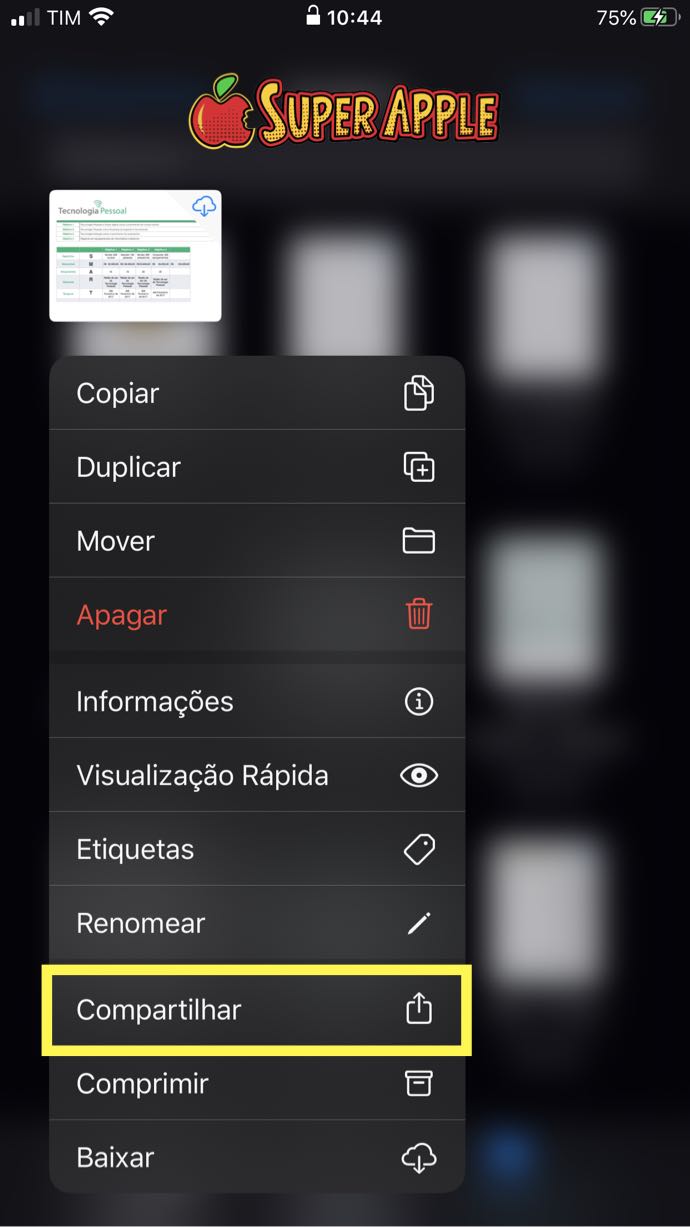Open the Tecnologia Pessoal file preview thumbnail
The image size is (690, 1227).
point(135,256)
